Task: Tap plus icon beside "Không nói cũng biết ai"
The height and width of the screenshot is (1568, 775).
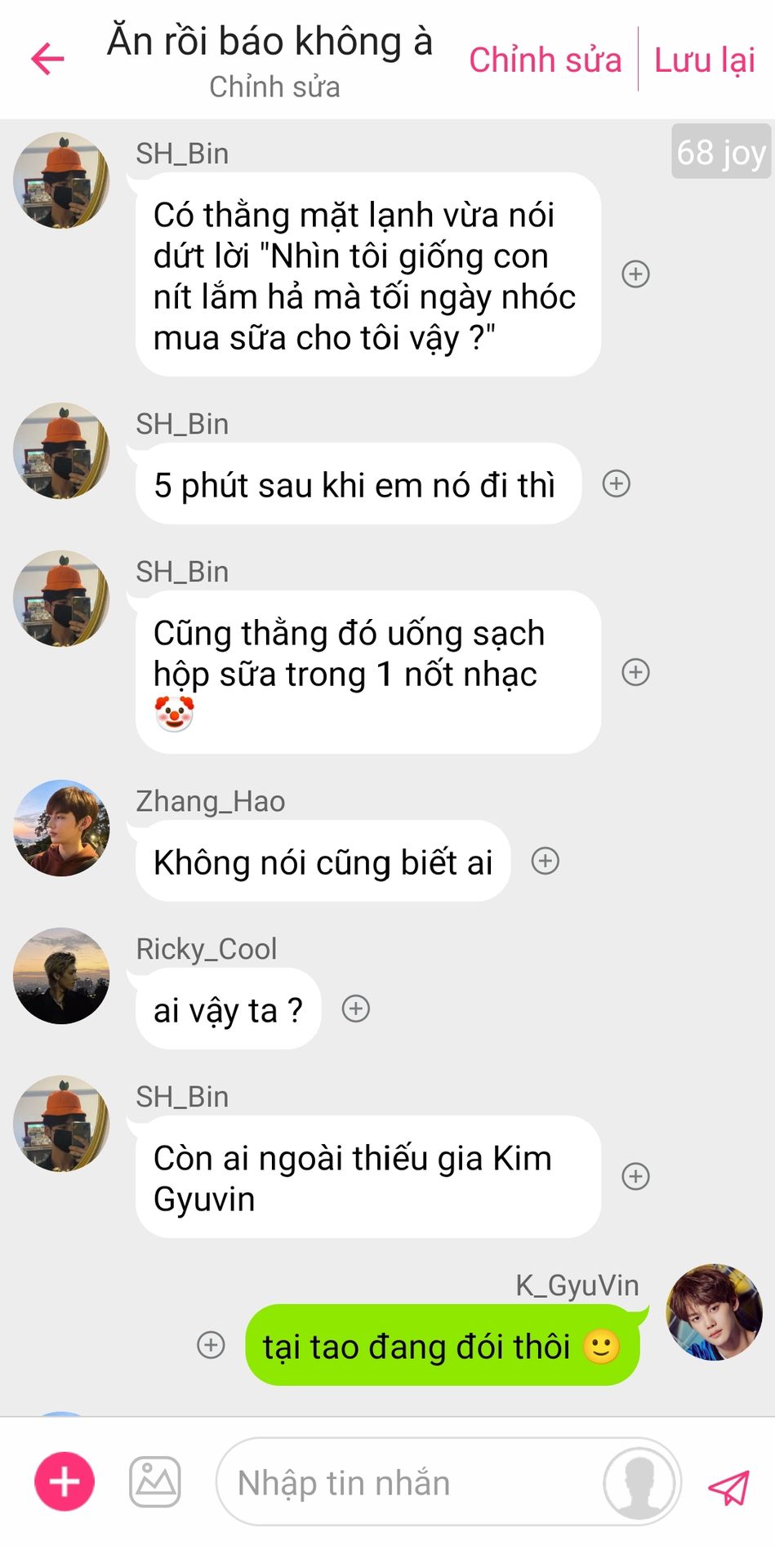Action: (545, 861)
